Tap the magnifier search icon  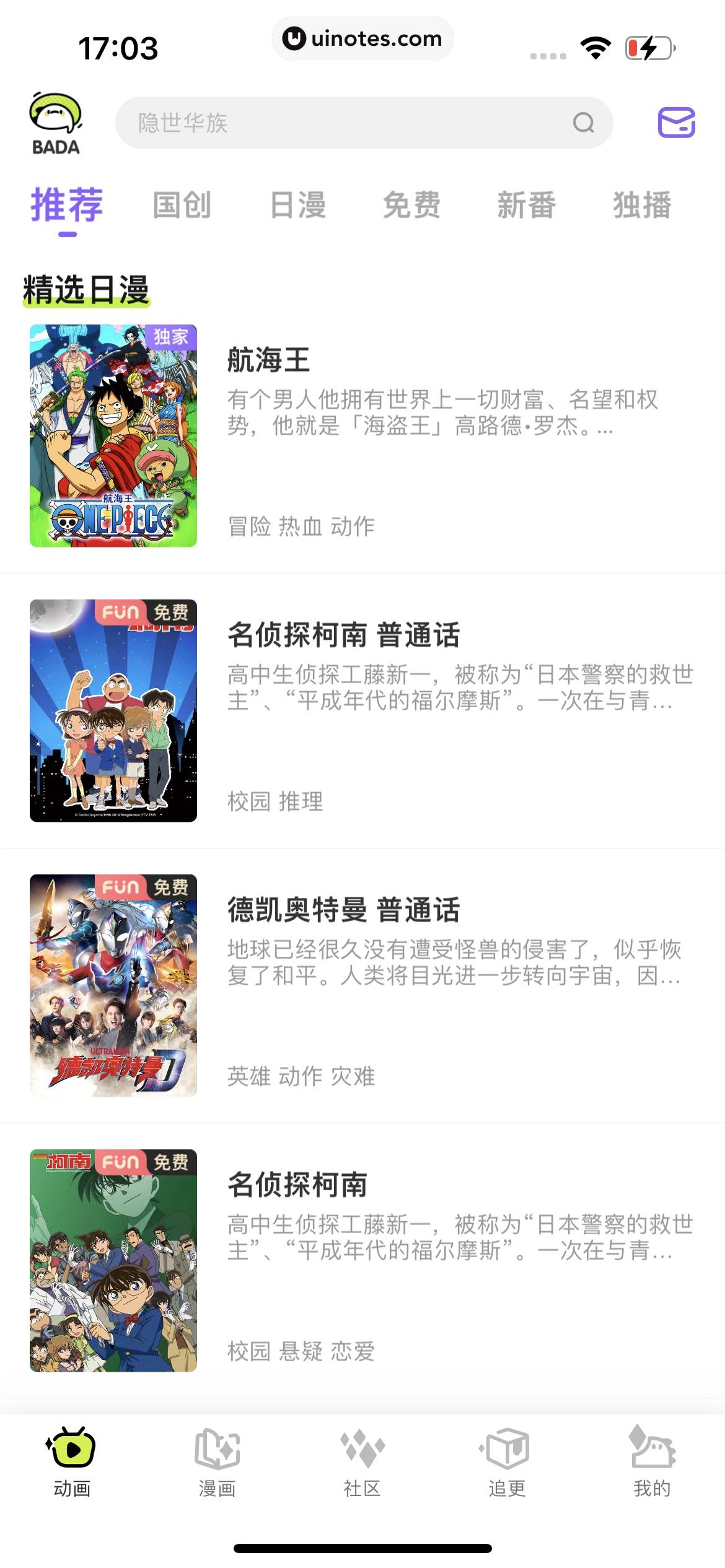(583, 123)
